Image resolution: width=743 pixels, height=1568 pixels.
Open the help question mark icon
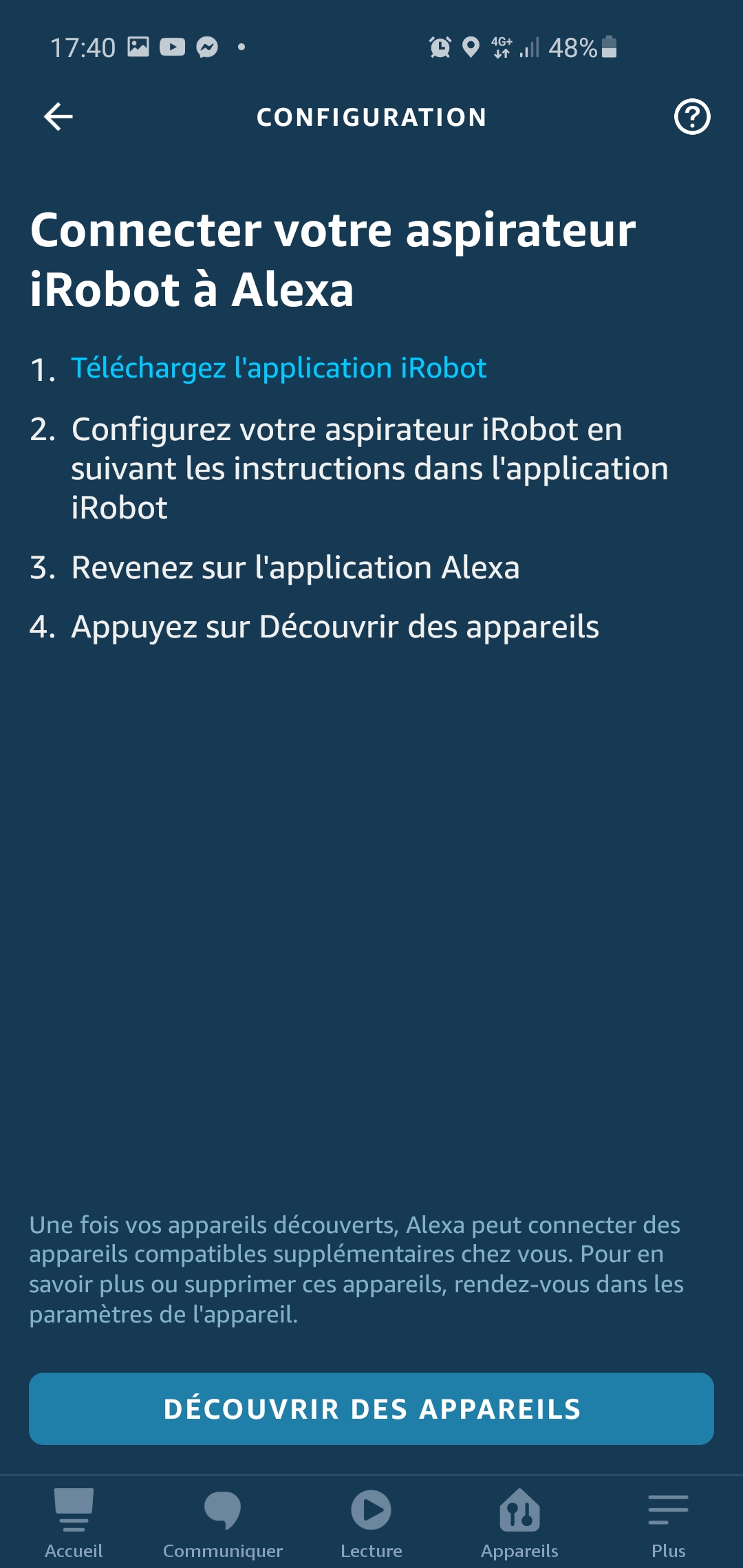692,117
